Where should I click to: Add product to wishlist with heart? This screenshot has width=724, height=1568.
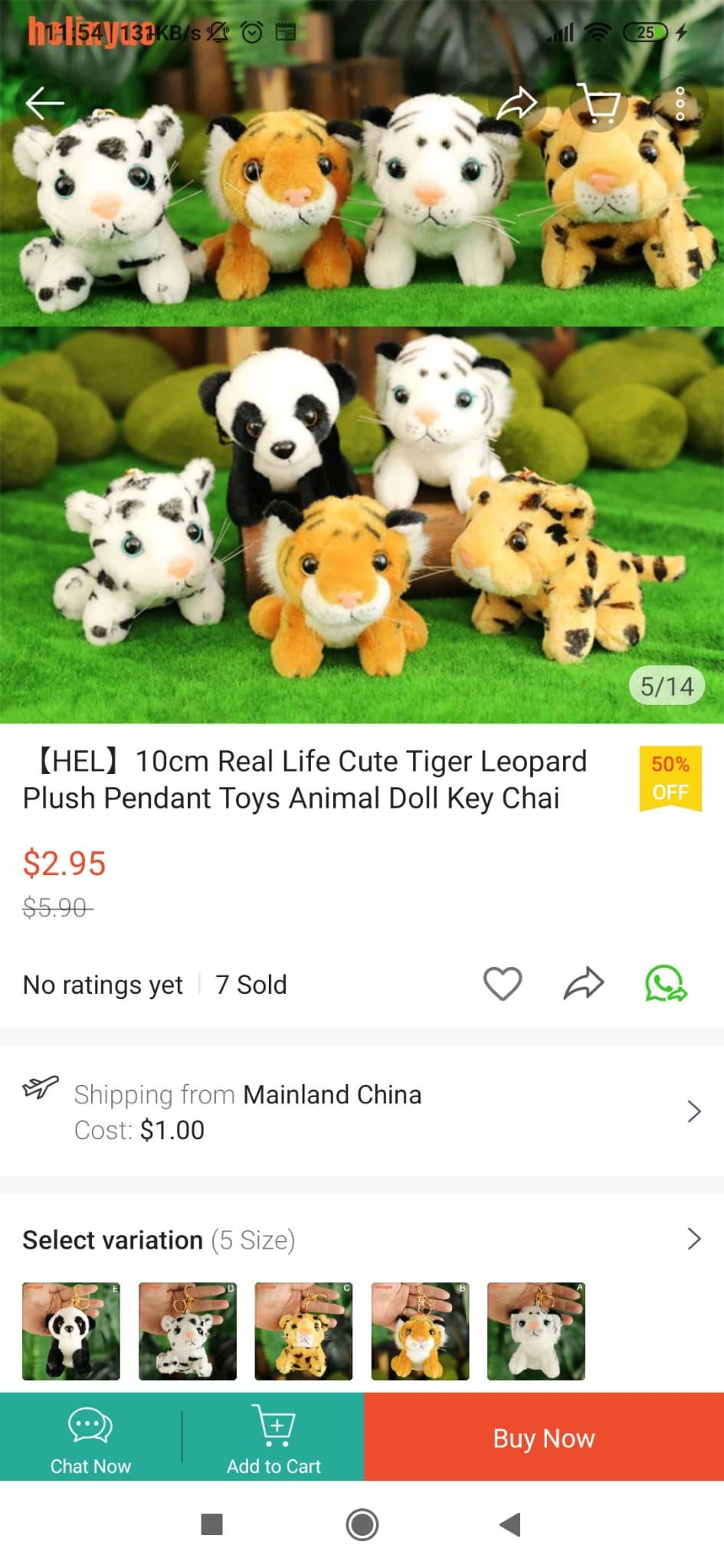point(503,984)
